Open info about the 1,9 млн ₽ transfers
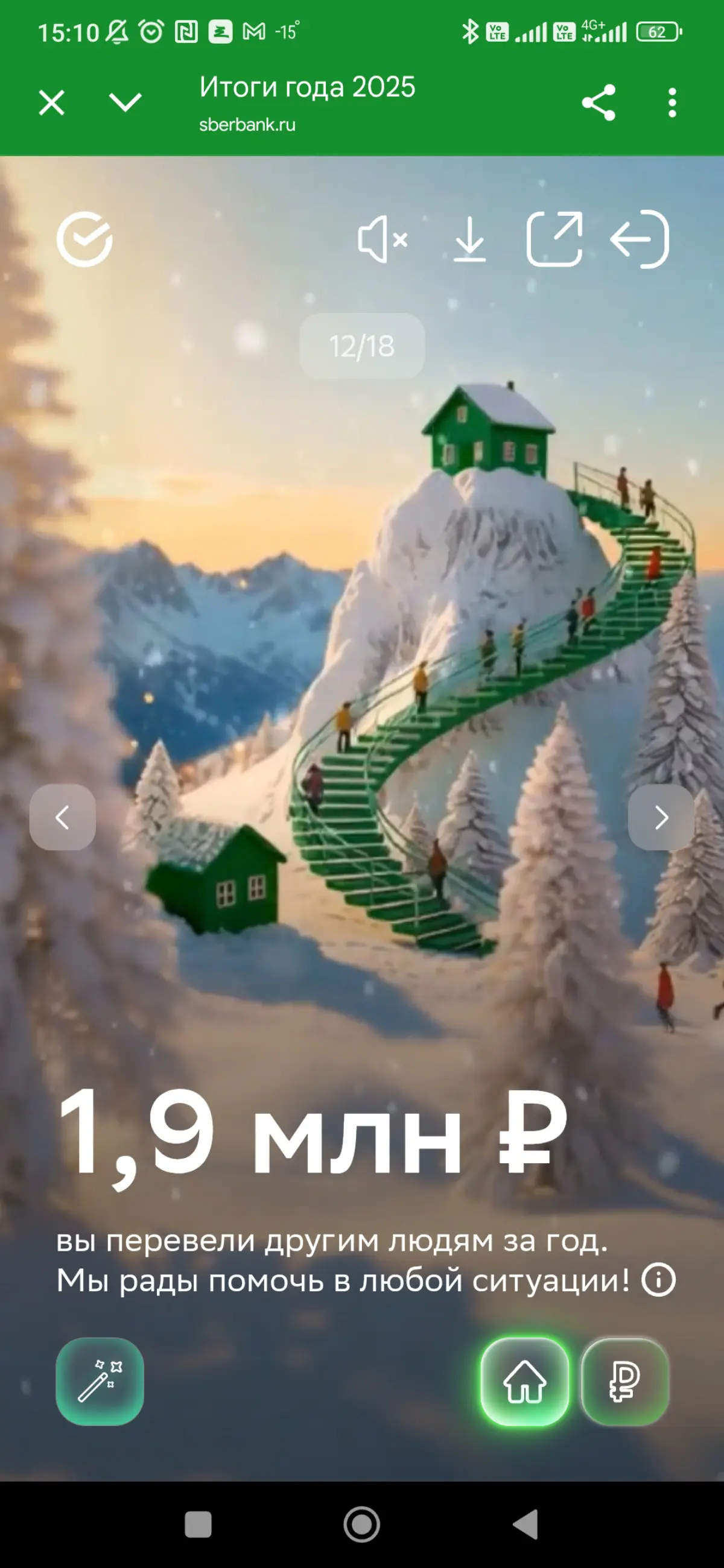This screenshot has height=1568, width=724. [658, 1280]
